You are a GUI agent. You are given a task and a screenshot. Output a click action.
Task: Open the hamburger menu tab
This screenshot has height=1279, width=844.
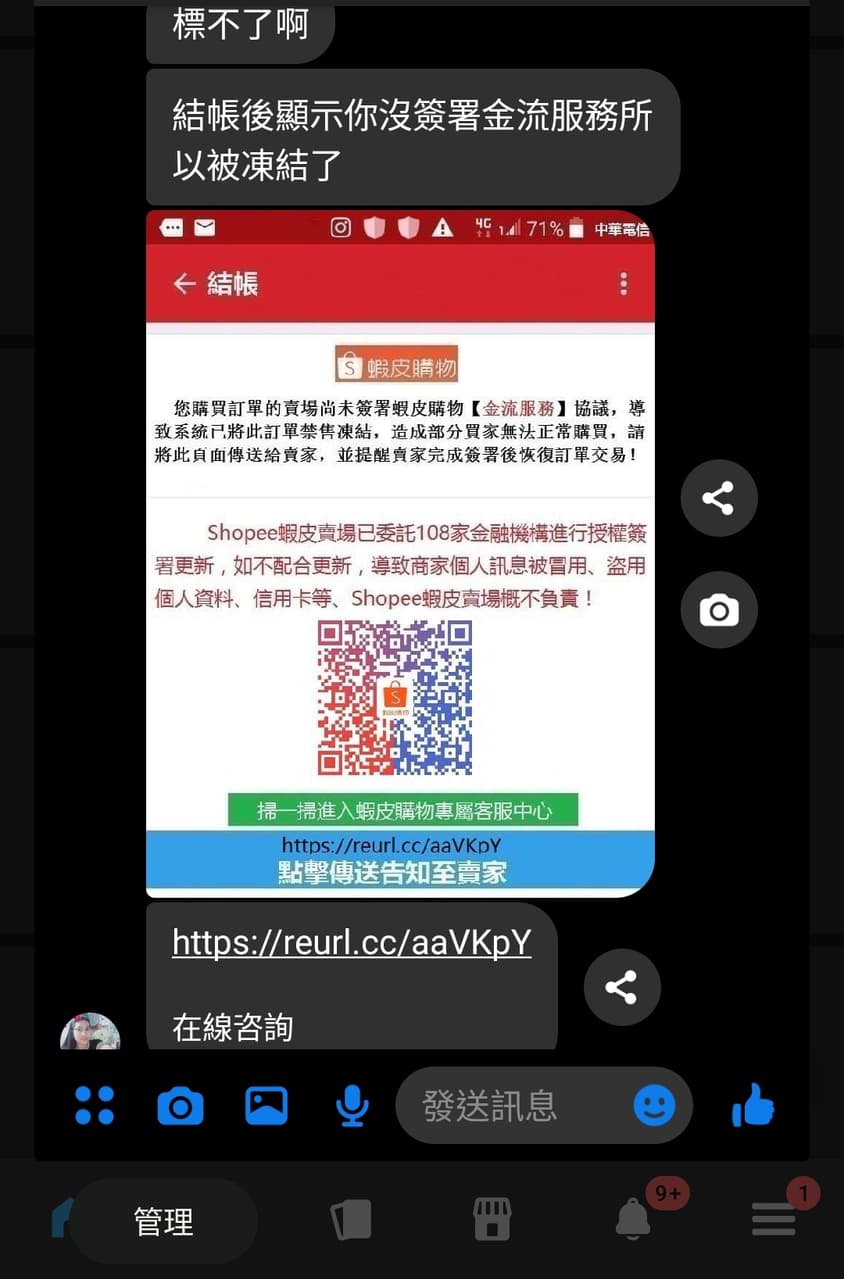pos(774,1219)
